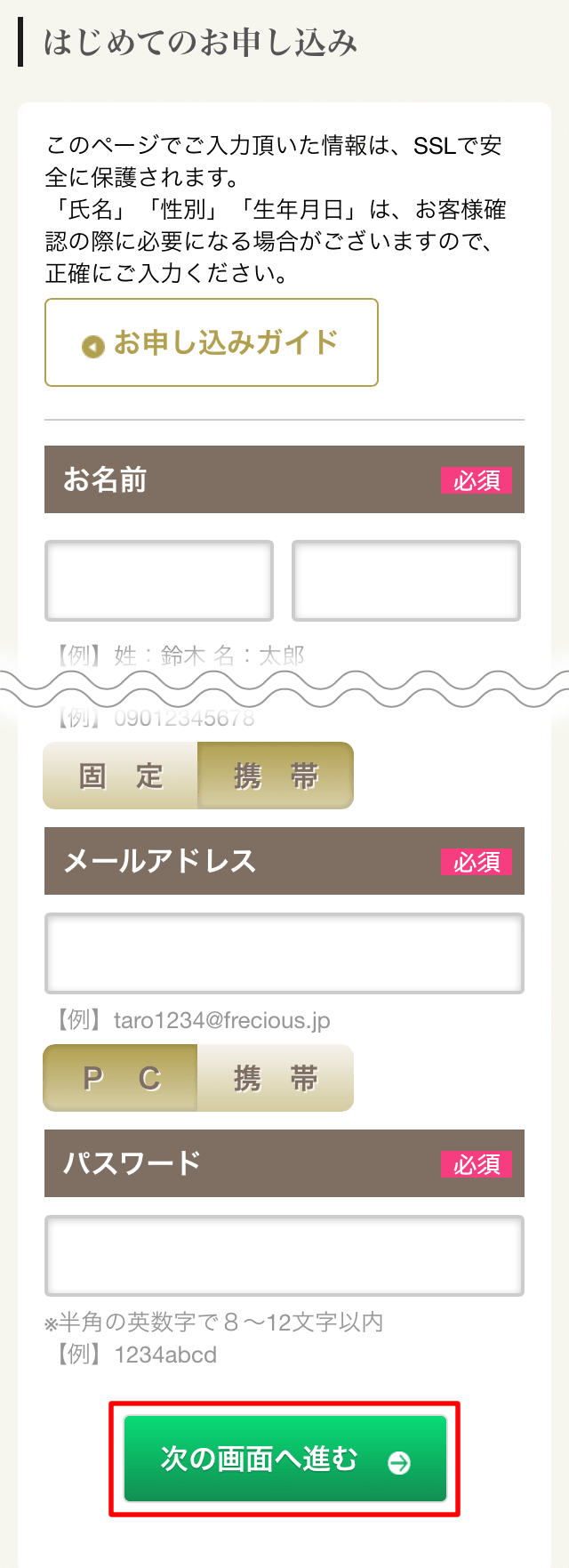Focus the メールアドレス input field
The height and width of the screenshot is (1568, 569).
point(284,953)
